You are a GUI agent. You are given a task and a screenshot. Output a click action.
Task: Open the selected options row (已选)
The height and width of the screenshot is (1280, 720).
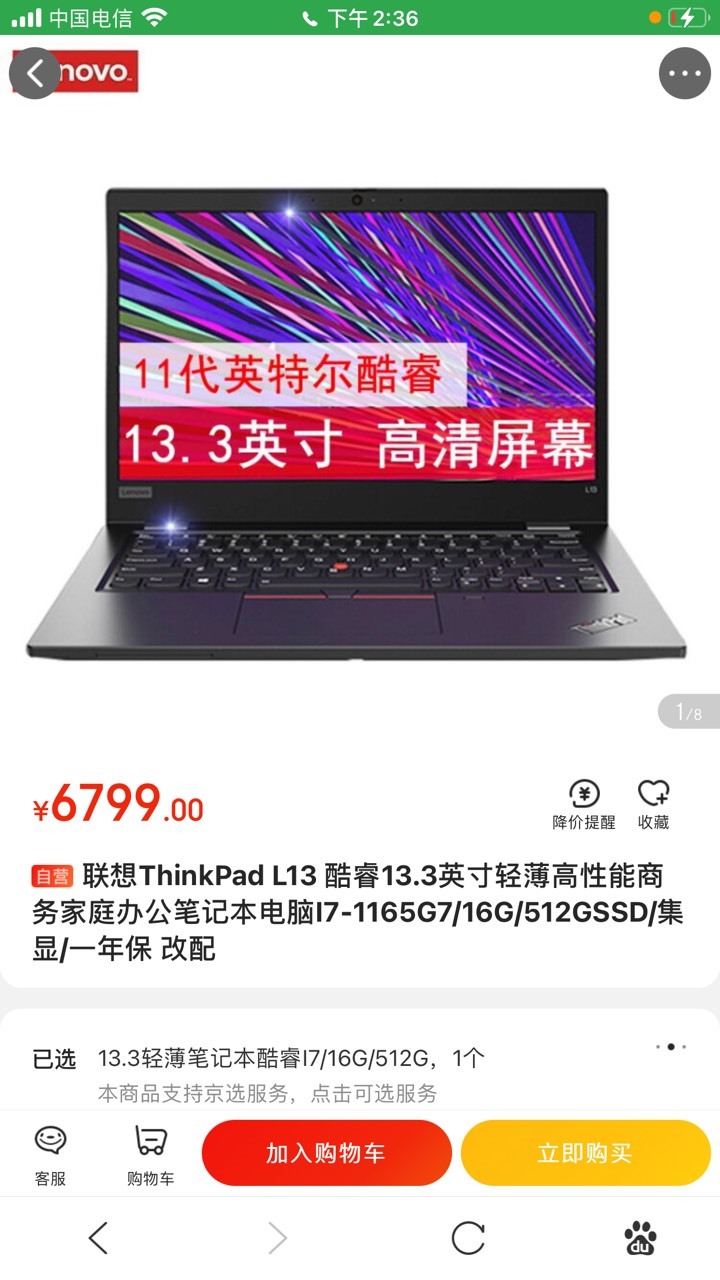(x=360, y=1071)
